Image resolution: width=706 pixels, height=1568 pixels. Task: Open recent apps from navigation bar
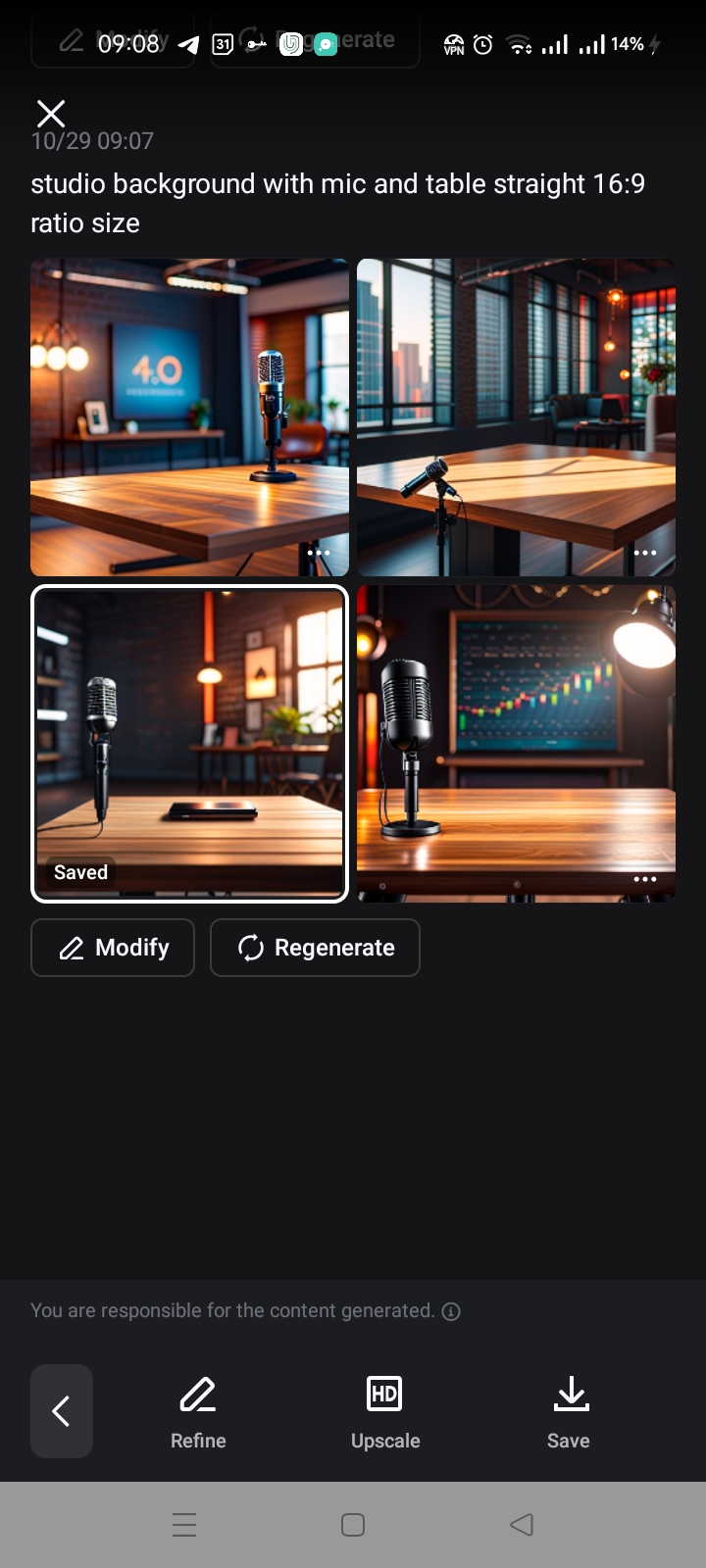[x=184, y=1525]
